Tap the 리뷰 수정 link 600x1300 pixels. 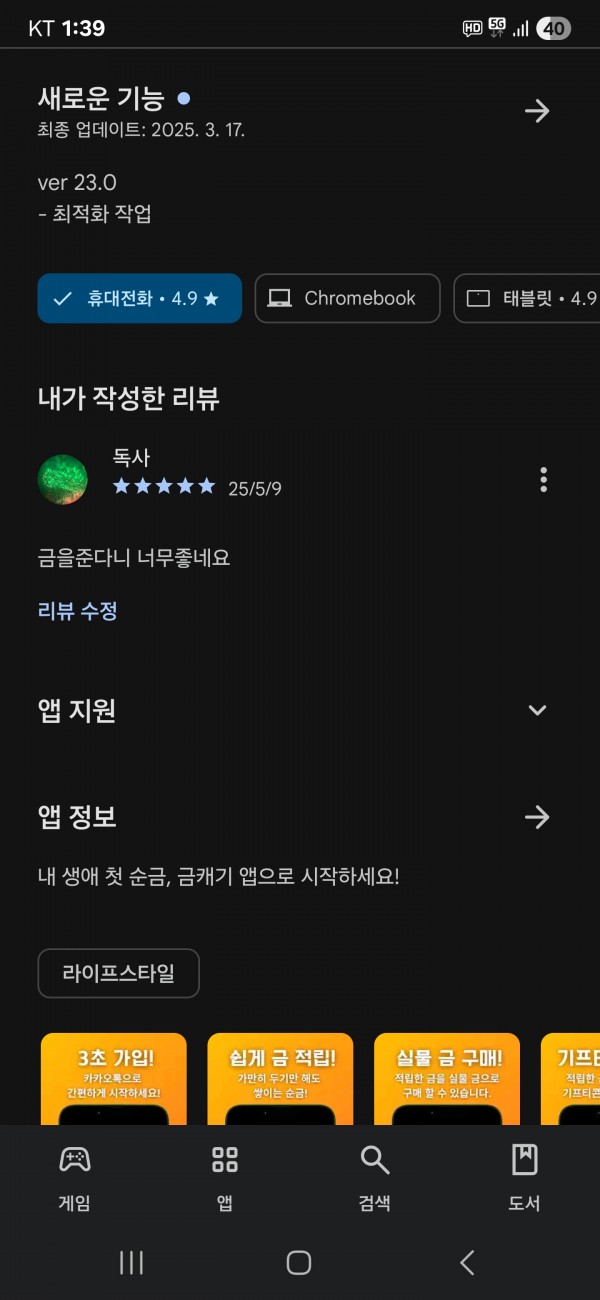pyautogui.click(x=78, y=611)
